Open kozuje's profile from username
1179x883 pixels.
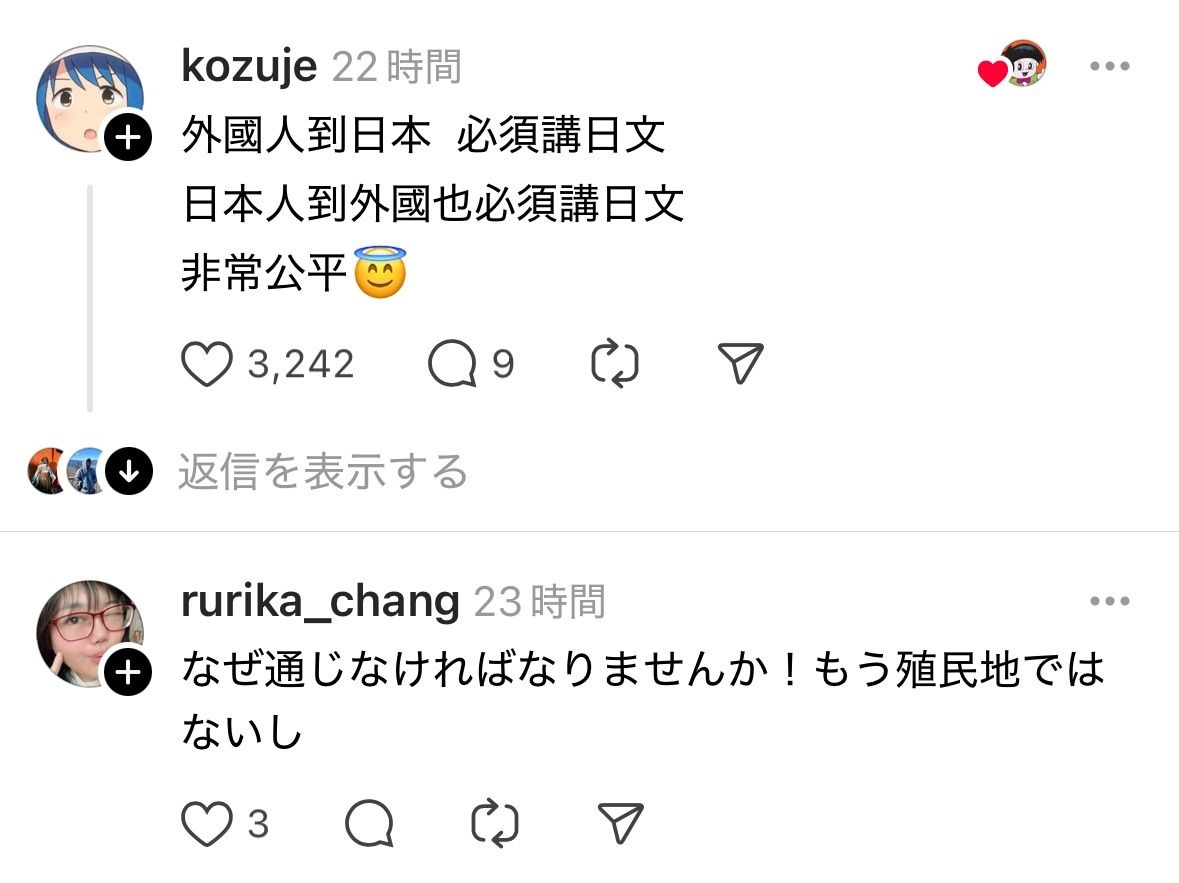(x=249, y=68)
